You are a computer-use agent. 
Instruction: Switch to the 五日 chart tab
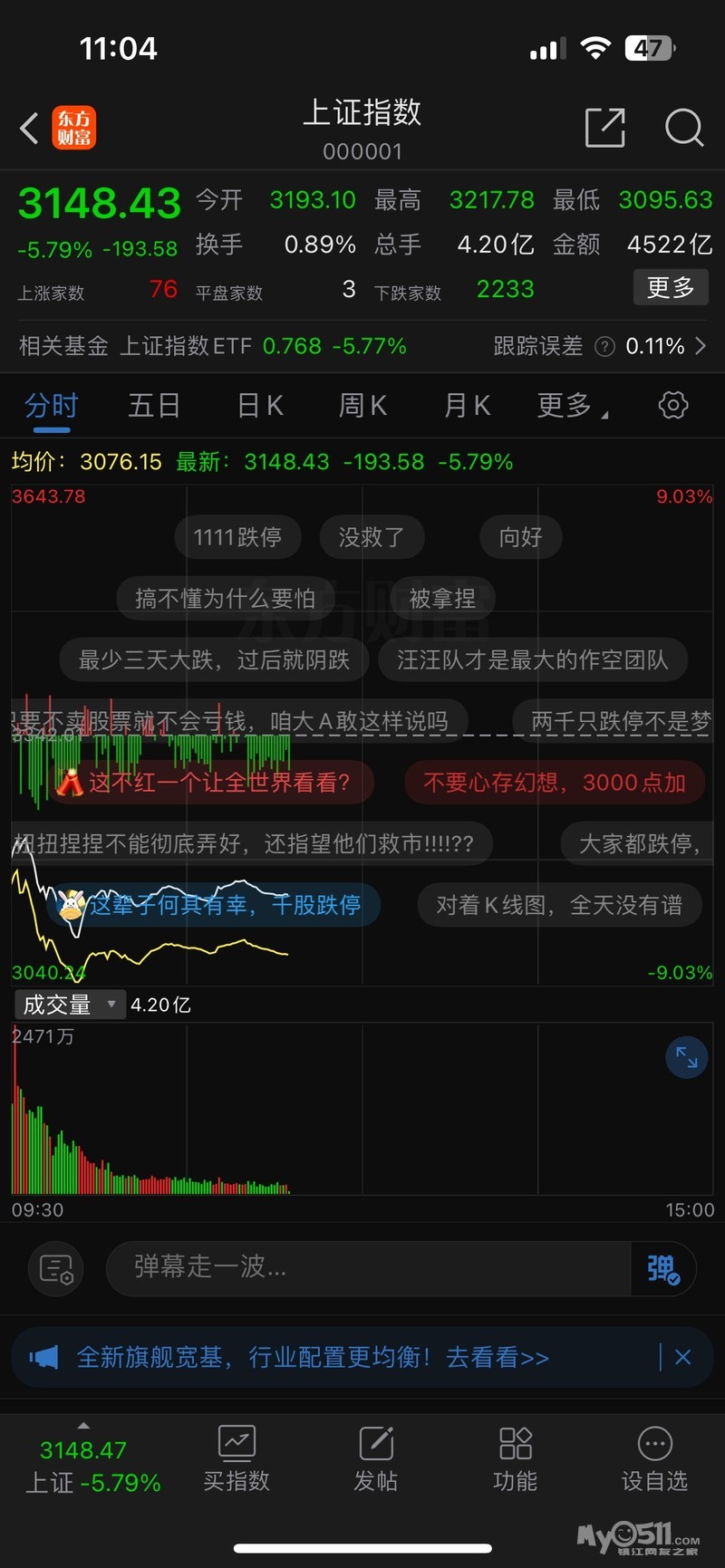pos(154,405)
